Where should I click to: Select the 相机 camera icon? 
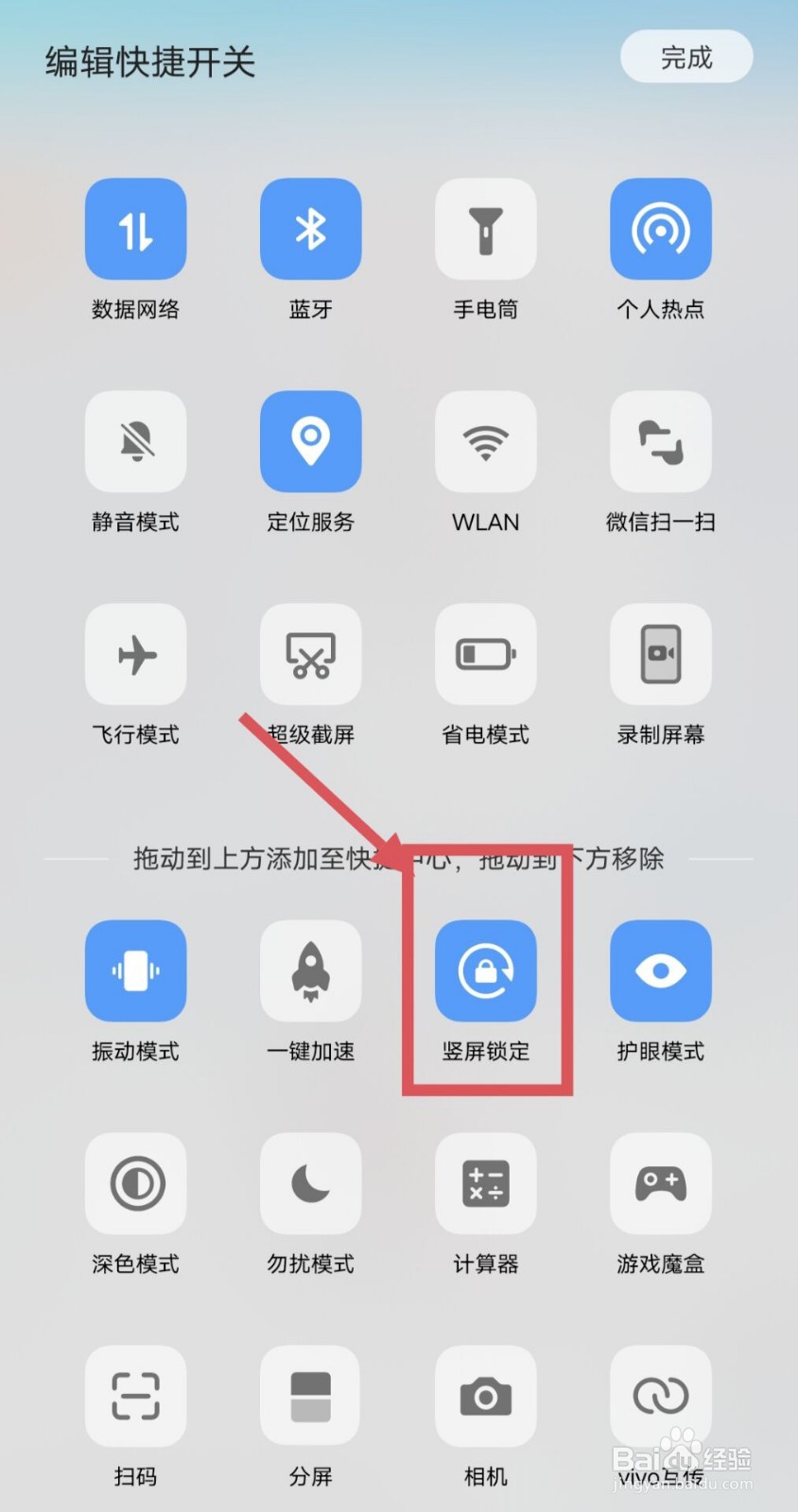tap(485, 1397)
